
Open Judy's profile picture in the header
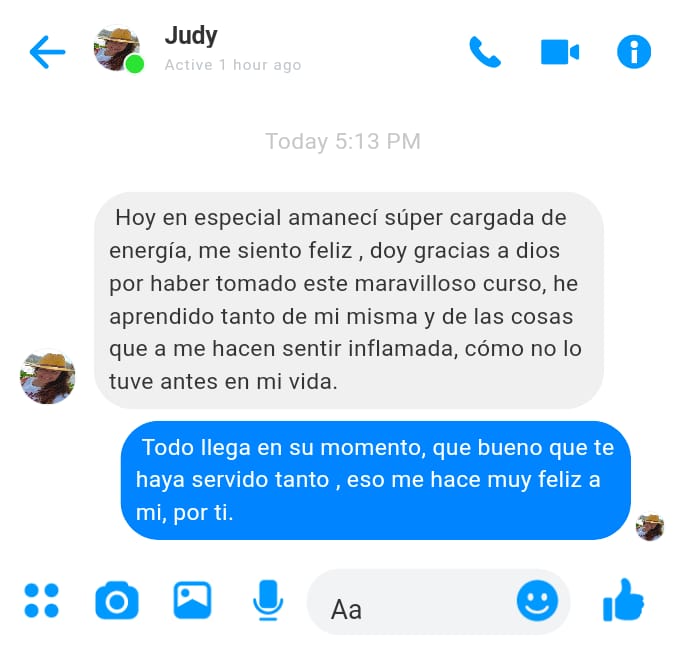pyautogui.click(x=117, y=47)
